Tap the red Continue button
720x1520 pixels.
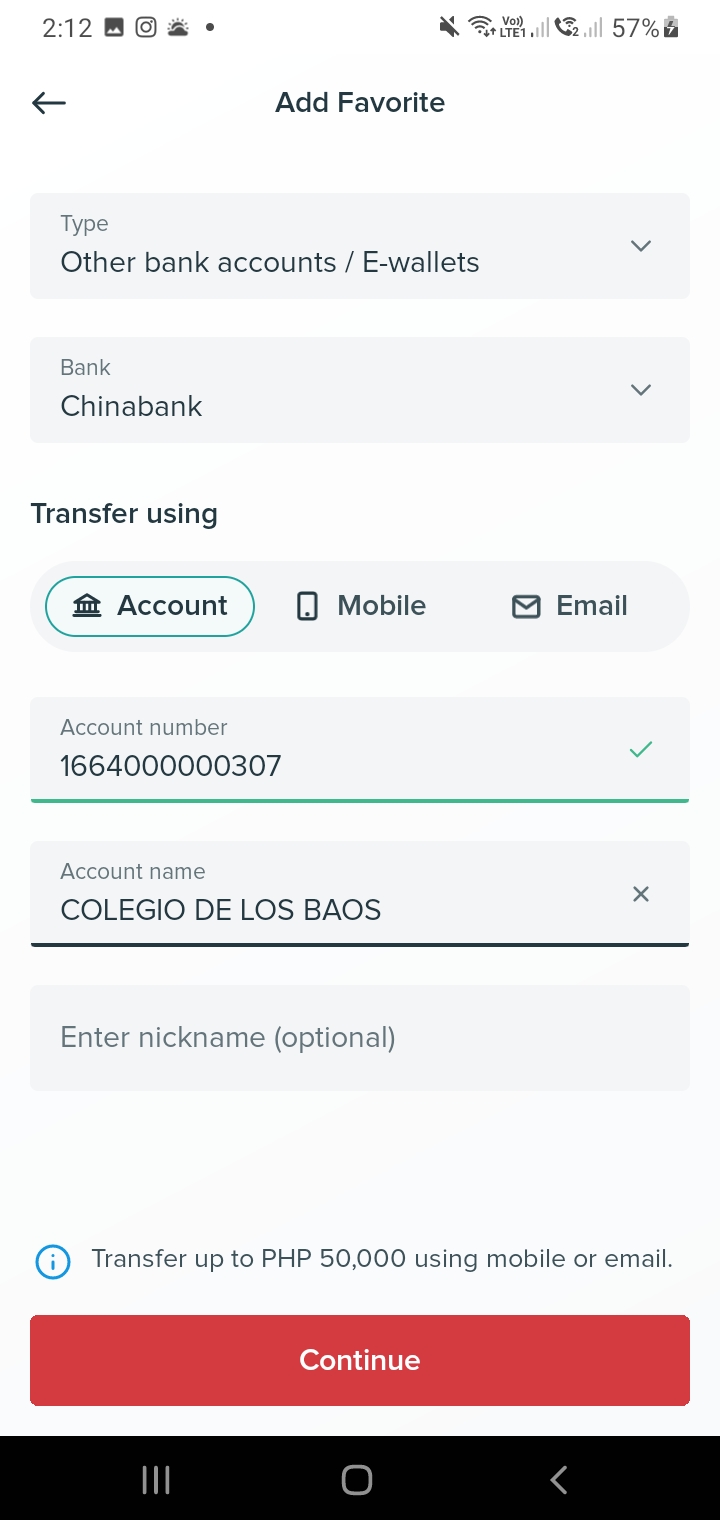pyautogui.click(x=360, y=1360)
